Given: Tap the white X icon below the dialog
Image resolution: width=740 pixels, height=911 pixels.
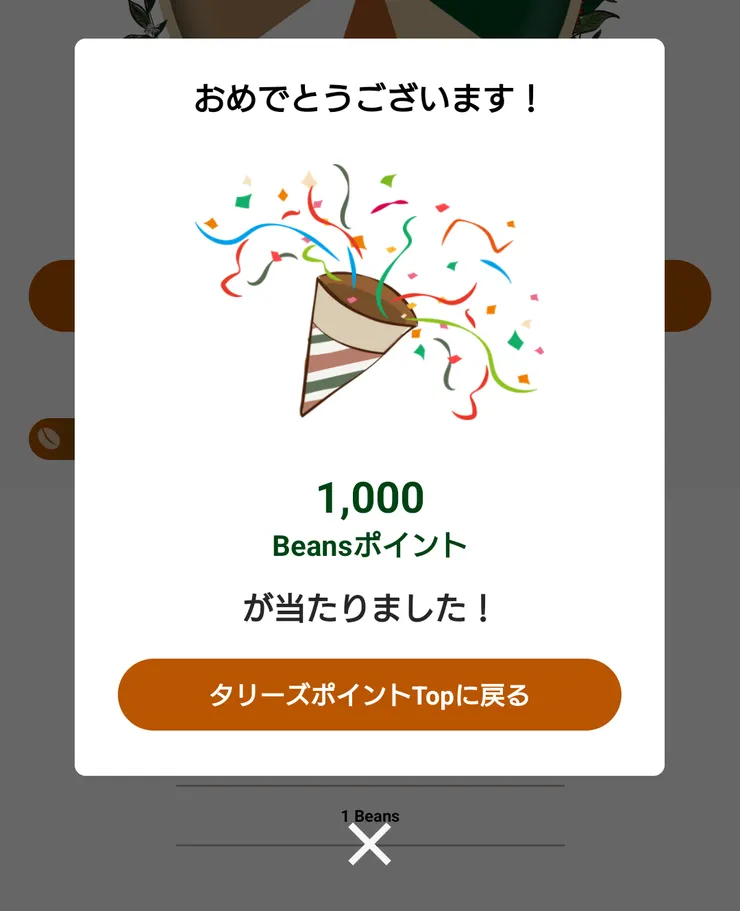Looking at the screenshot, I should (370, 845).
